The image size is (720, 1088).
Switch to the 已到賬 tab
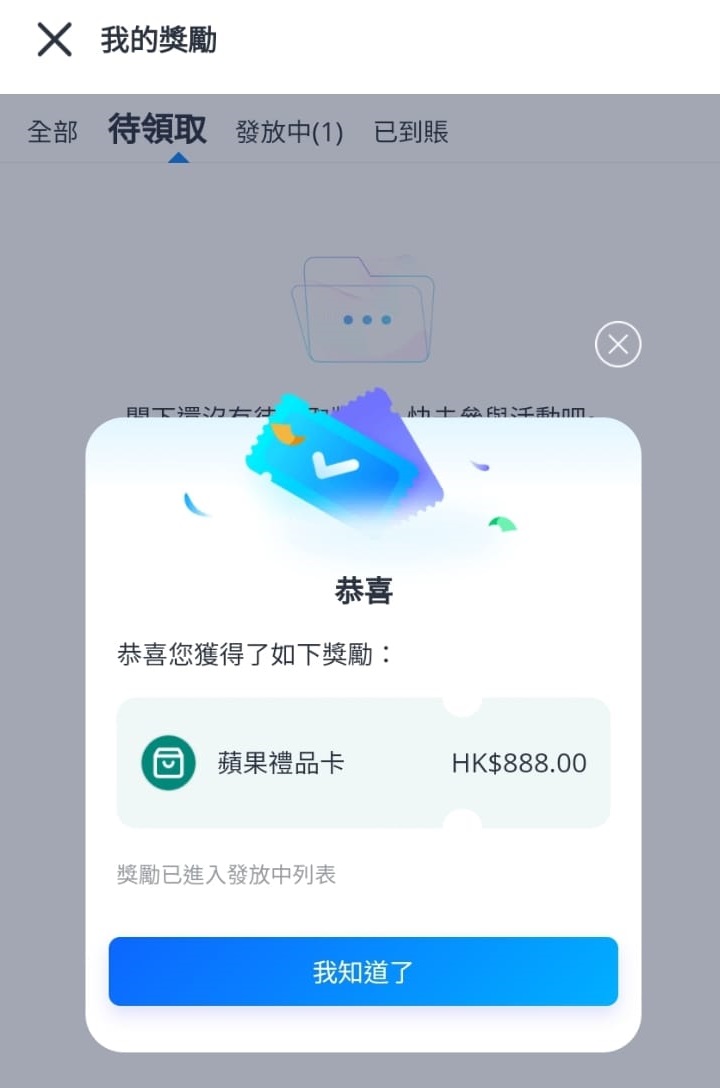click(411, 132)
